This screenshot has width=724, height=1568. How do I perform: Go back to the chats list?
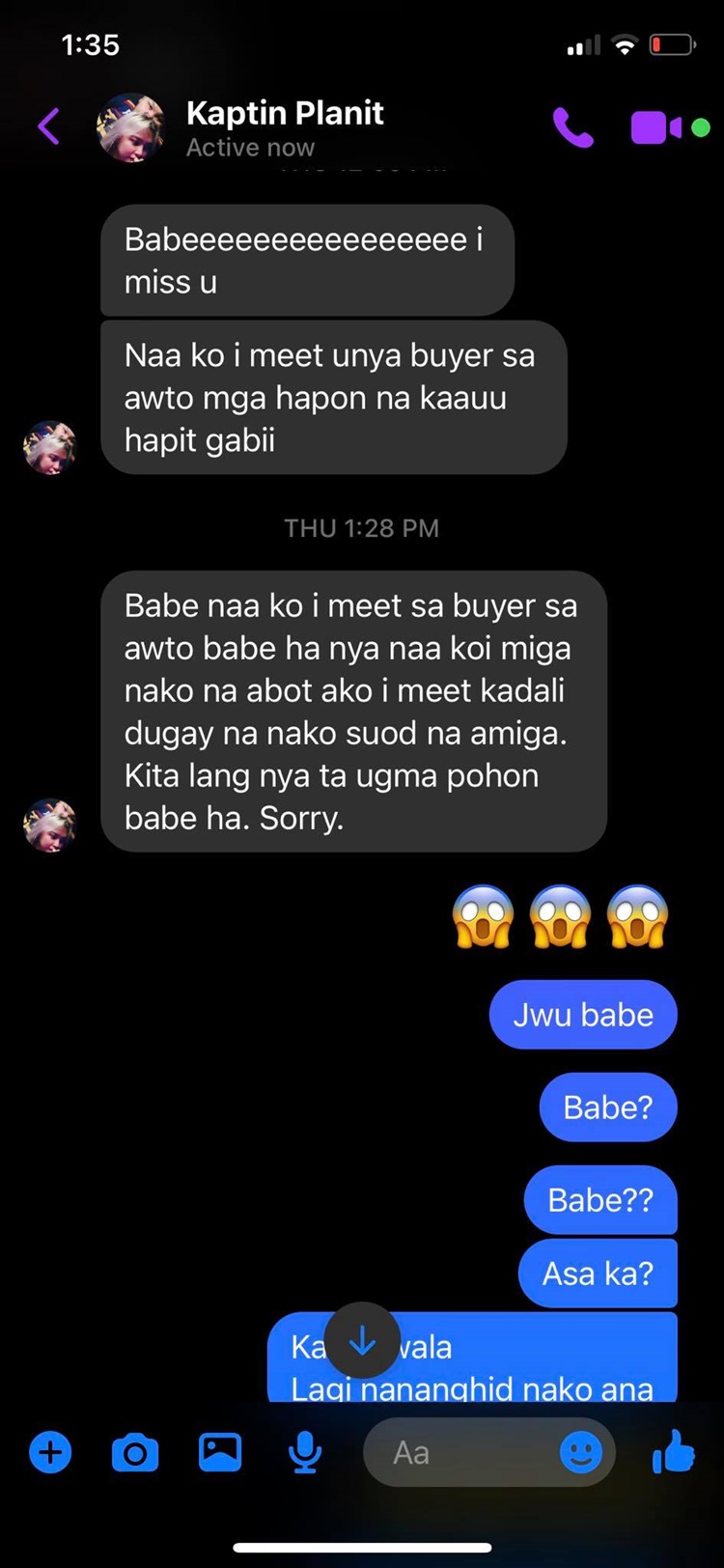click(x=48, y=126)
